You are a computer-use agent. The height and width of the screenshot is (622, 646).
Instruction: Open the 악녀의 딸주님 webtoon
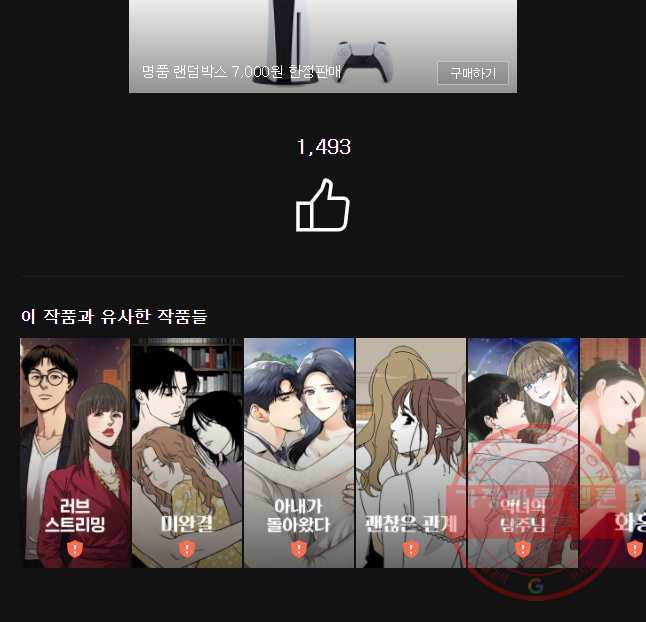pyautogui.click(x=522, y=452)
